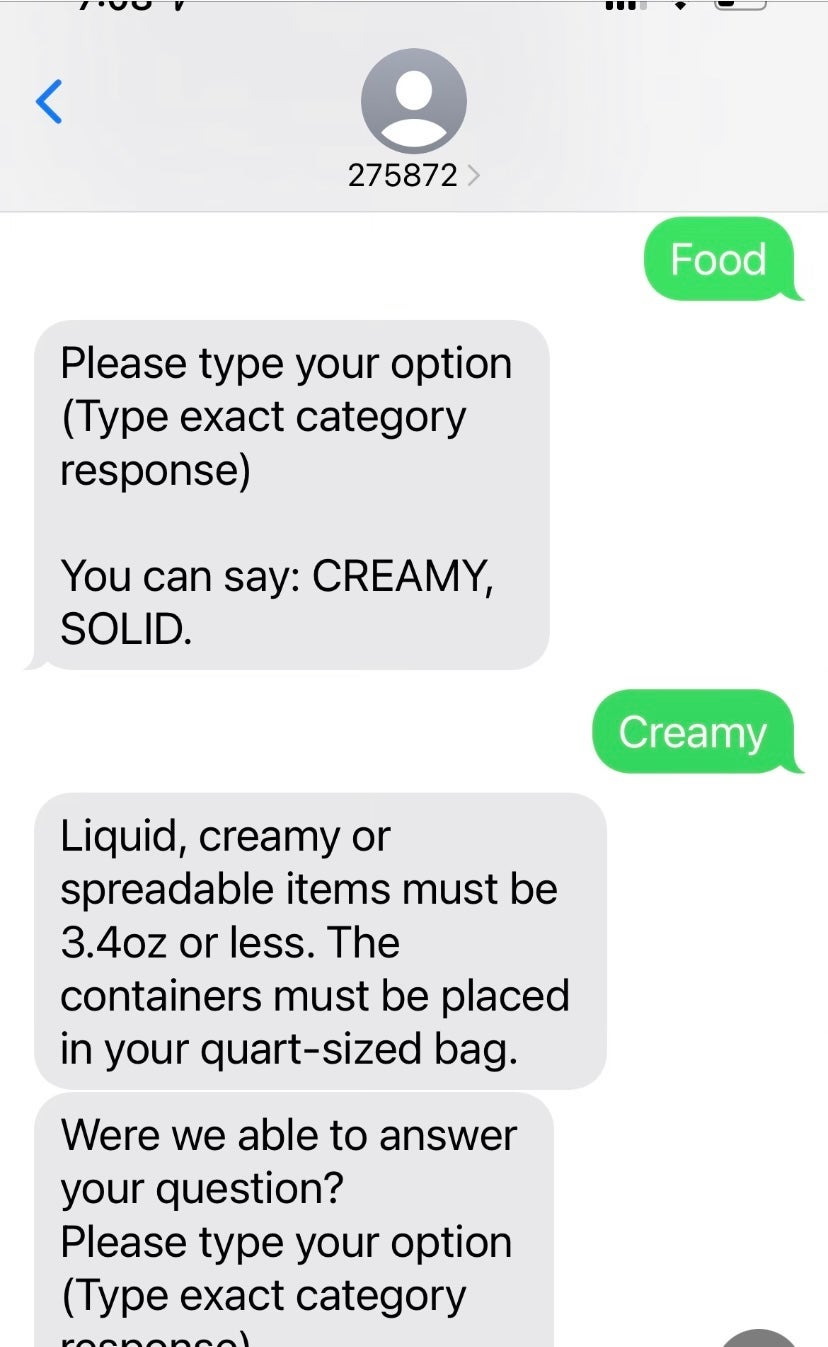Return to conversations list using back button
Viewport: 828px width, 1347px height.
click(50, 102)
